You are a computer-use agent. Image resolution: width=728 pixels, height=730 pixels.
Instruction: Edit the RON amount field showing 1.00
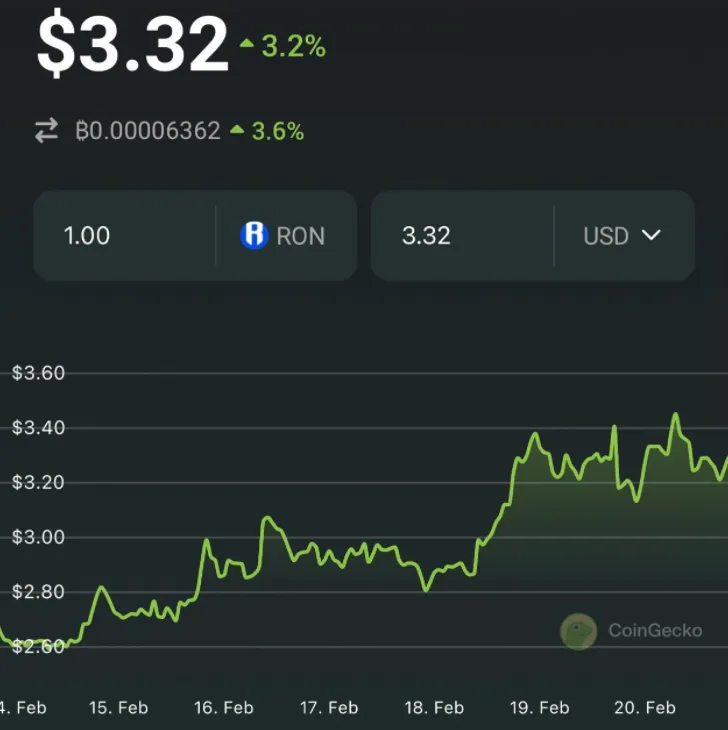pos(124,236)
